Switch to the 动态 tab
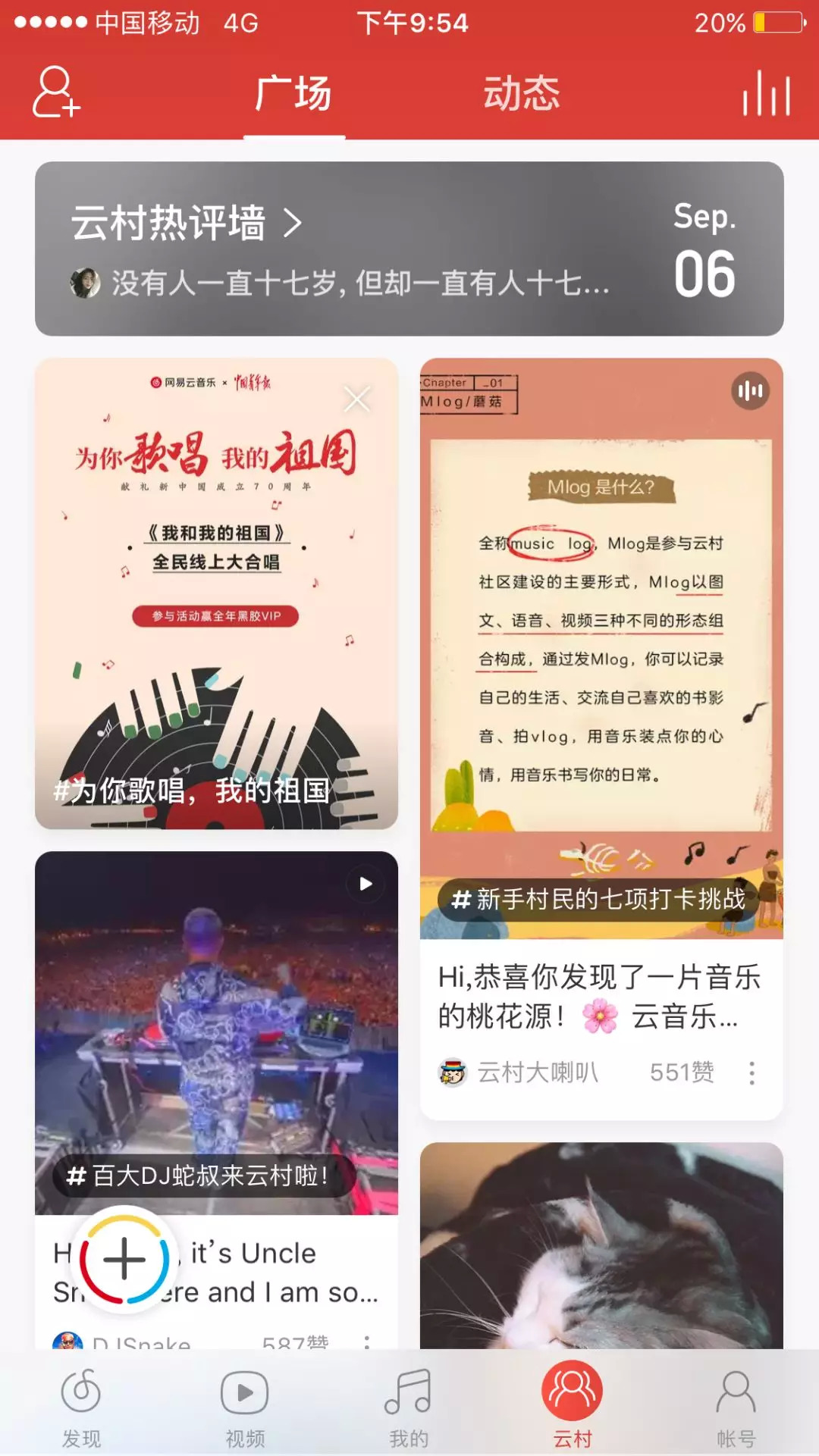 click(522, 93)
